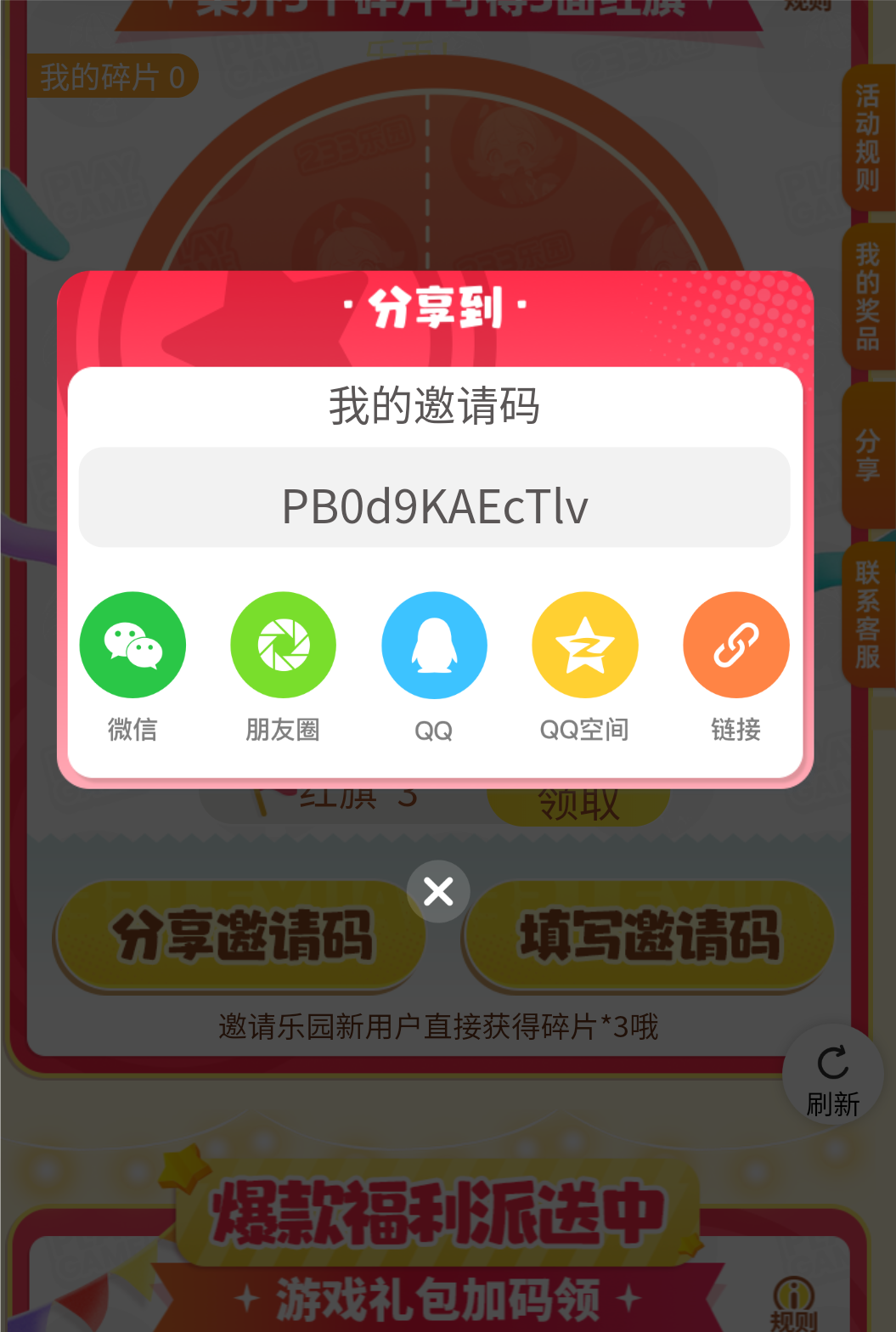896x1332 pixels.
Task: Open 活动规则 activity rules
Action: point(867,138)
